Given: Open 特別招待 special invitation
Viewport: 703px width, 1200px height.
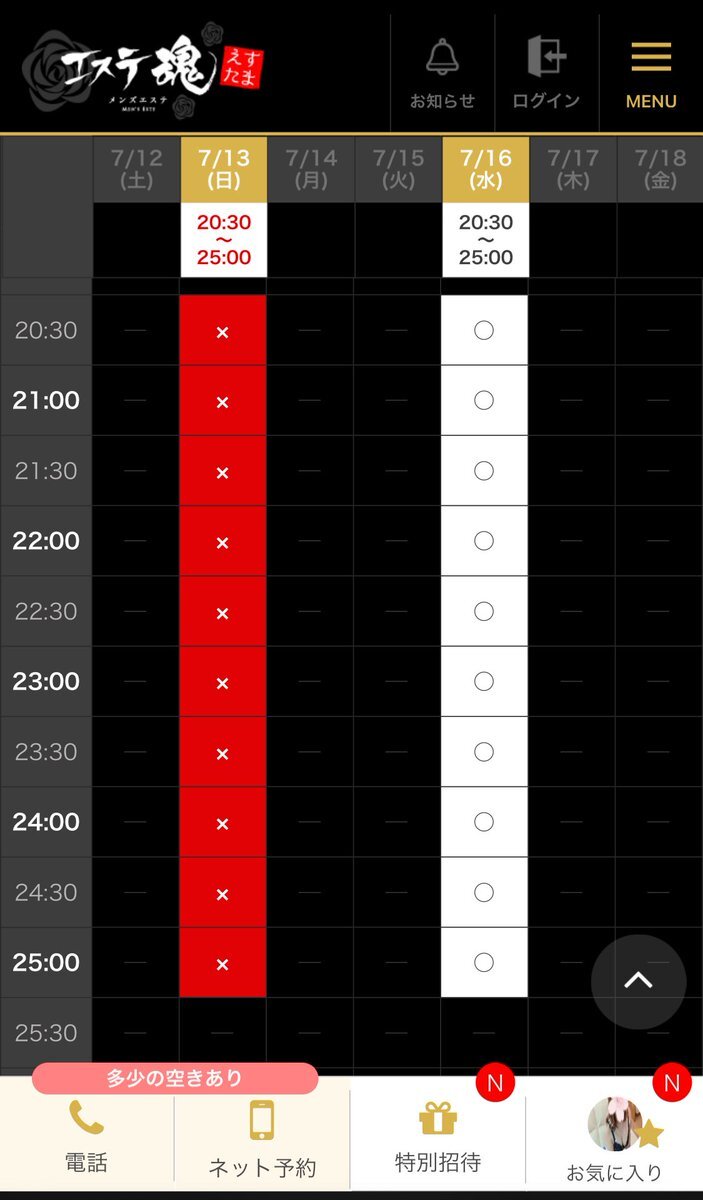Looking at the screenshot, I should click(438, 1138).
